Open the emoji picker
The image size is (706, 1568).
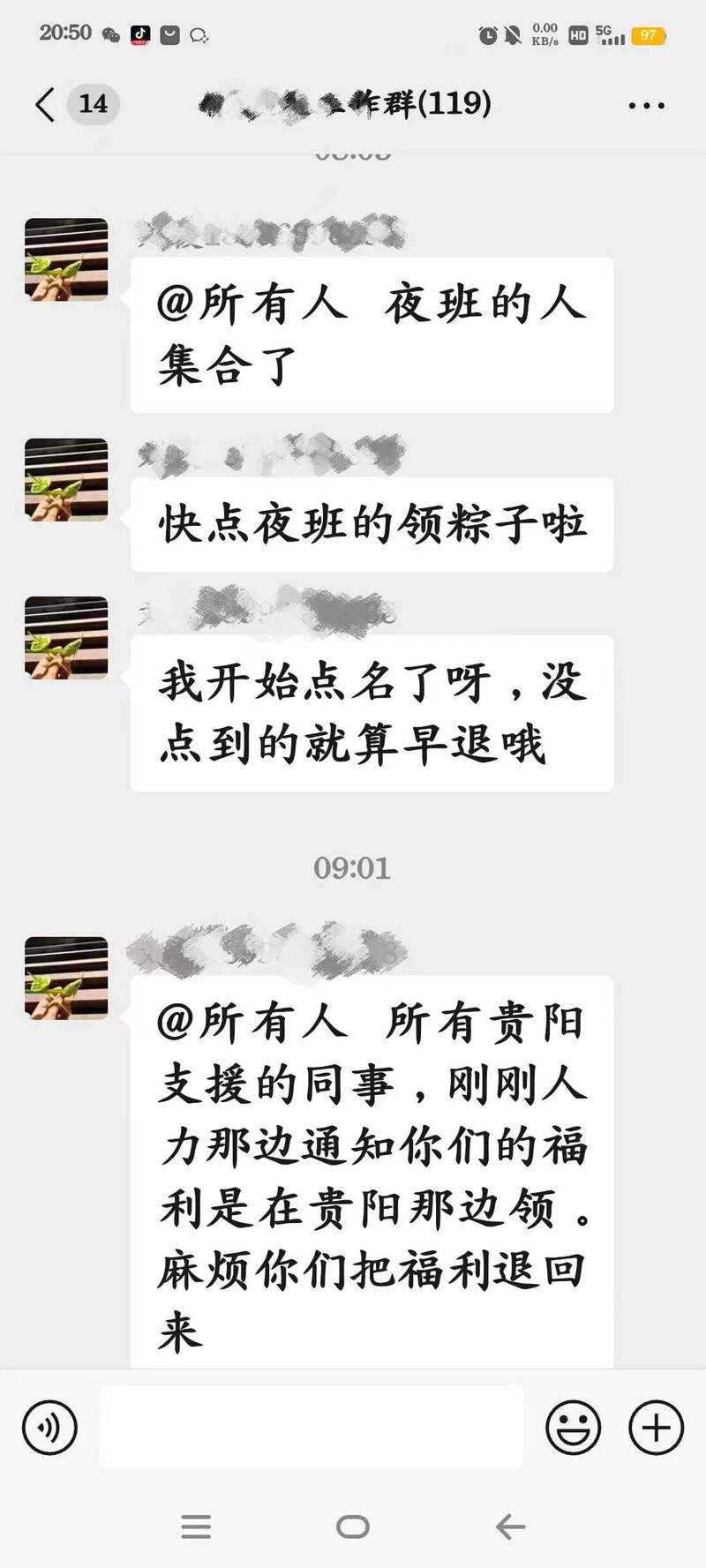573,1427
